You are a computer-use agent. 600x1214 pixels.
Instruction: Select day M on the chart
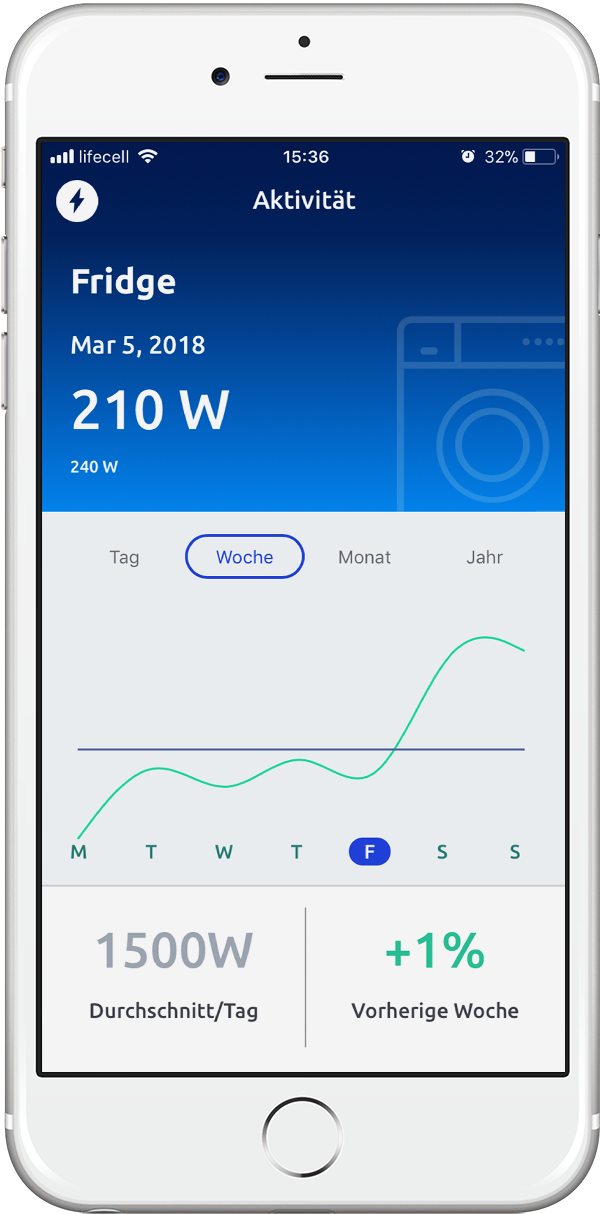tap(78, 852)
